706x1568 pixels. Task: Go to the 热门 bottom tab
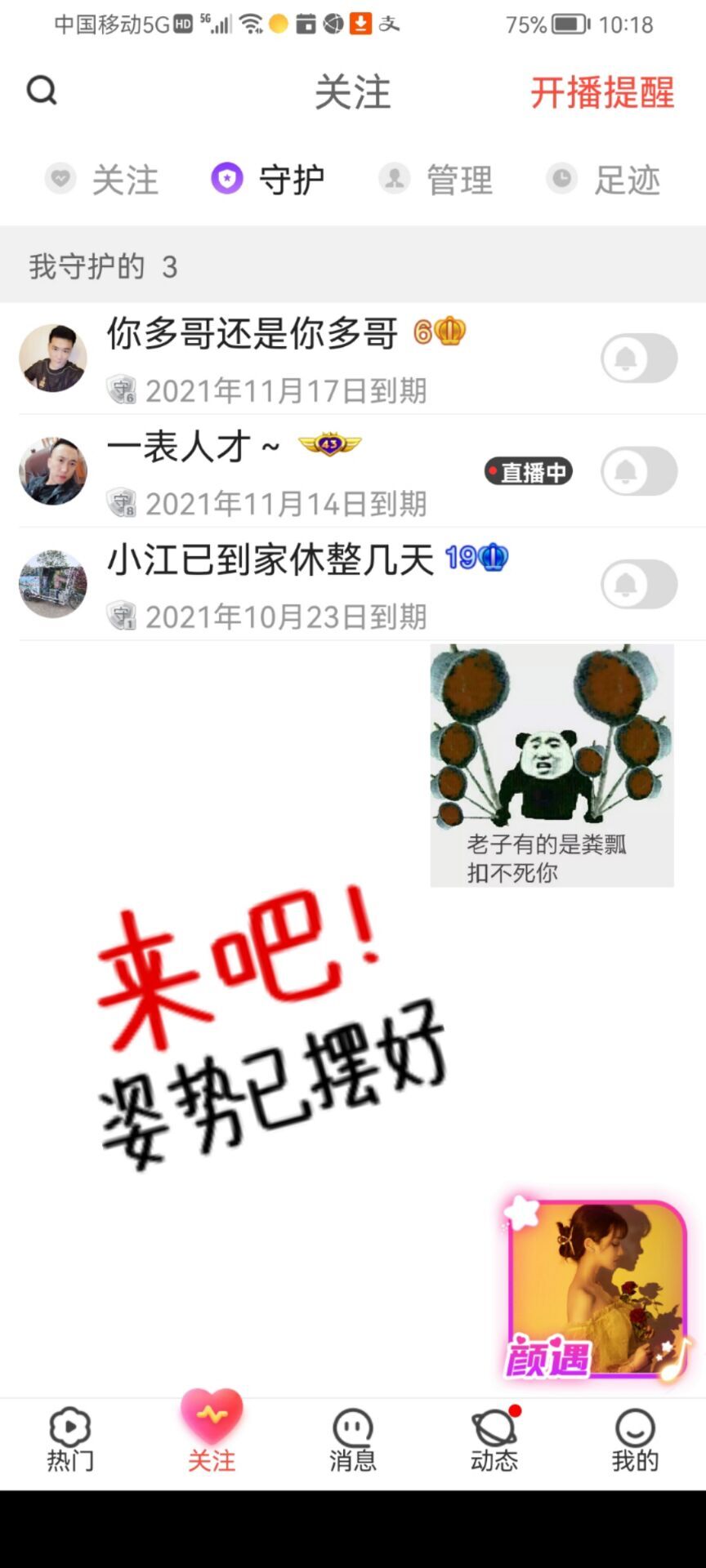pos(70,1441)
